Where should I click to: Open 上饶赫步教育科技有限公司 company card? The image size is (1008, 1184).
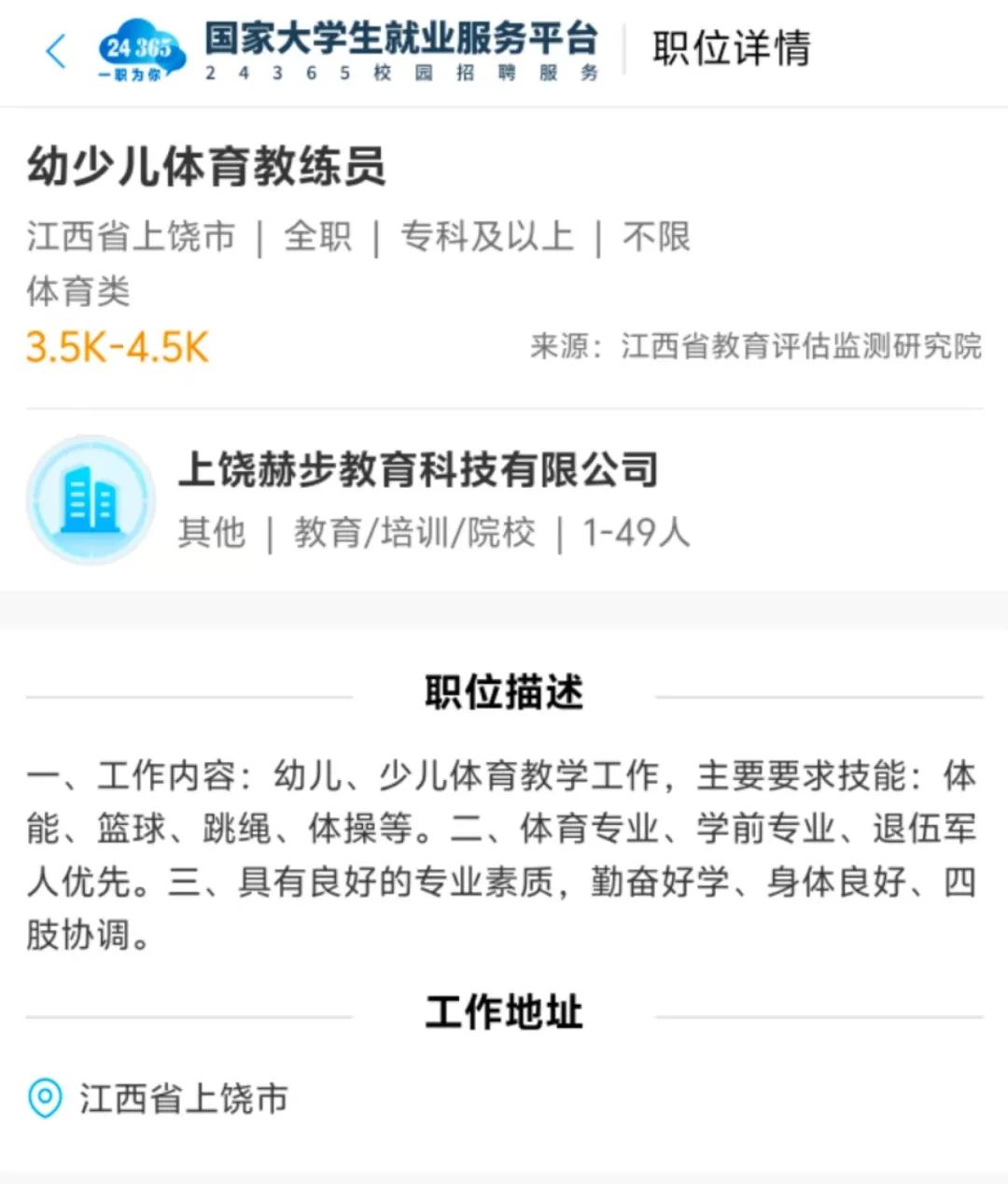coord(418,499)
